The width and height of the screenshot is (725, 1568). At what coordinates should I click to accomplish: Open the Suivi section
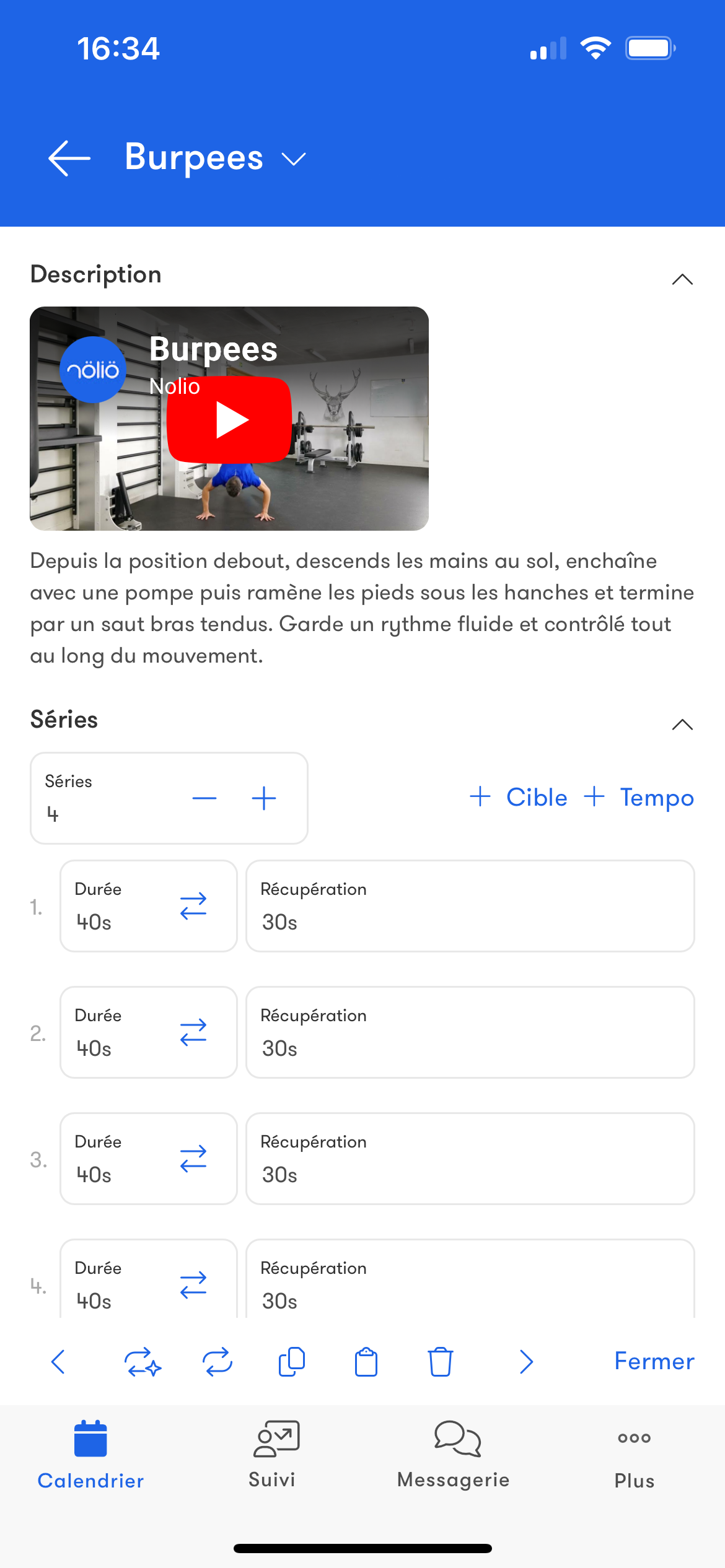click(271, 1455)
